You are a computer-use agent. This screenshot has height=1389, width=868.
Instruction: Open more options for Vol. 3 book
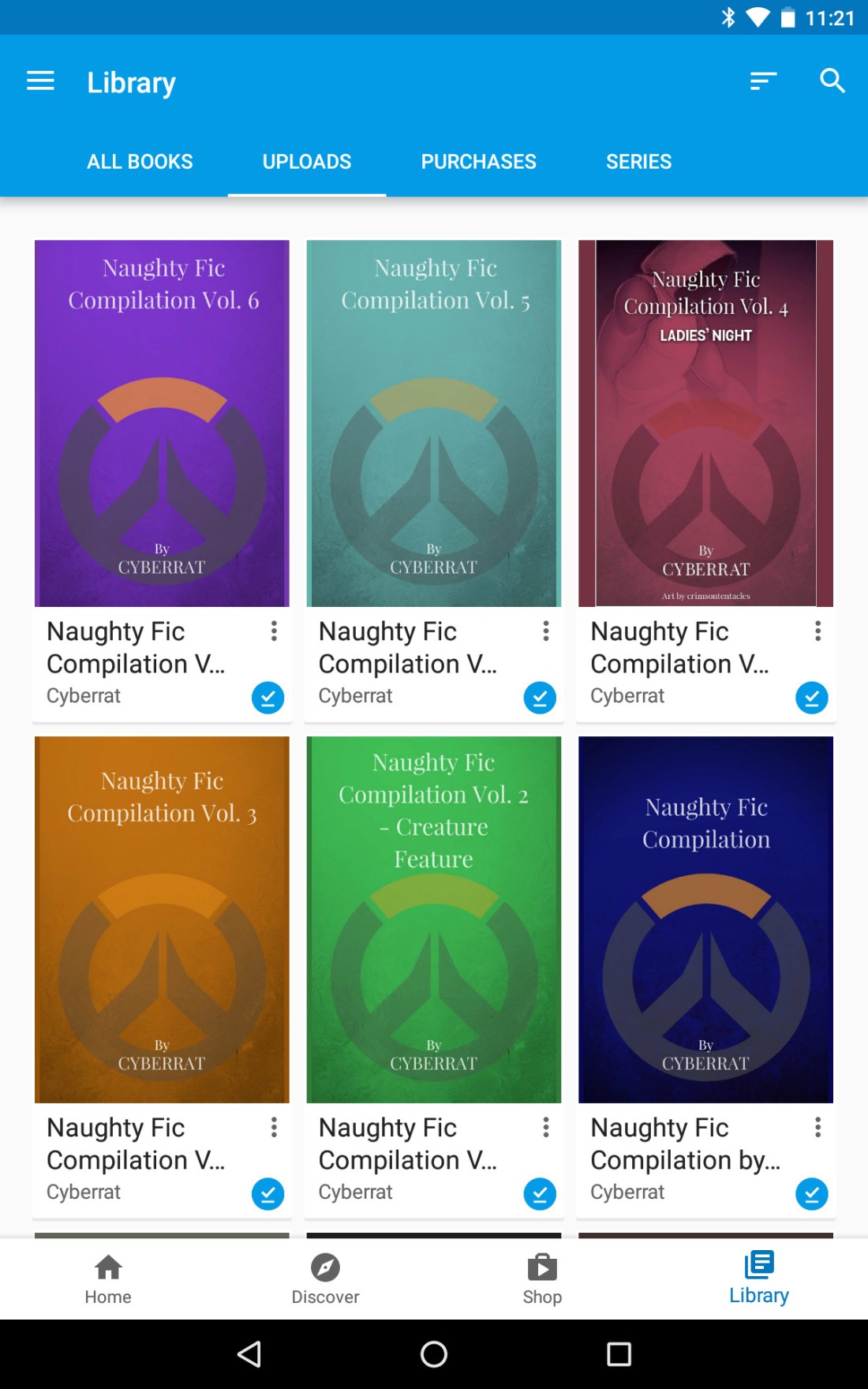pos(274,1127)
